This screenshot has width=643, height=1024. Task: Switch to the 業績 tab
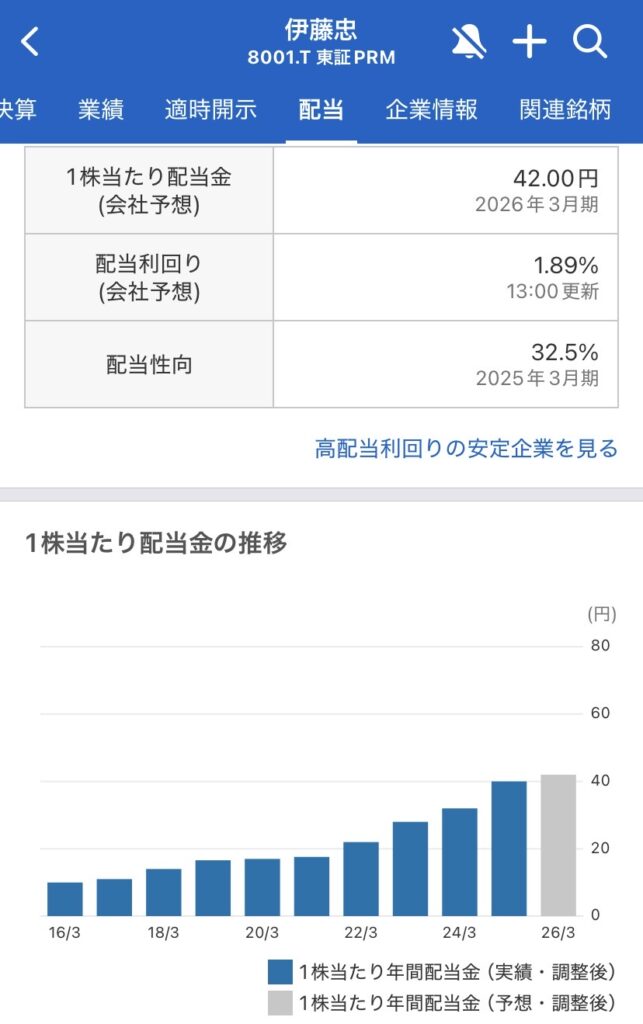click(x=100, y=110)
